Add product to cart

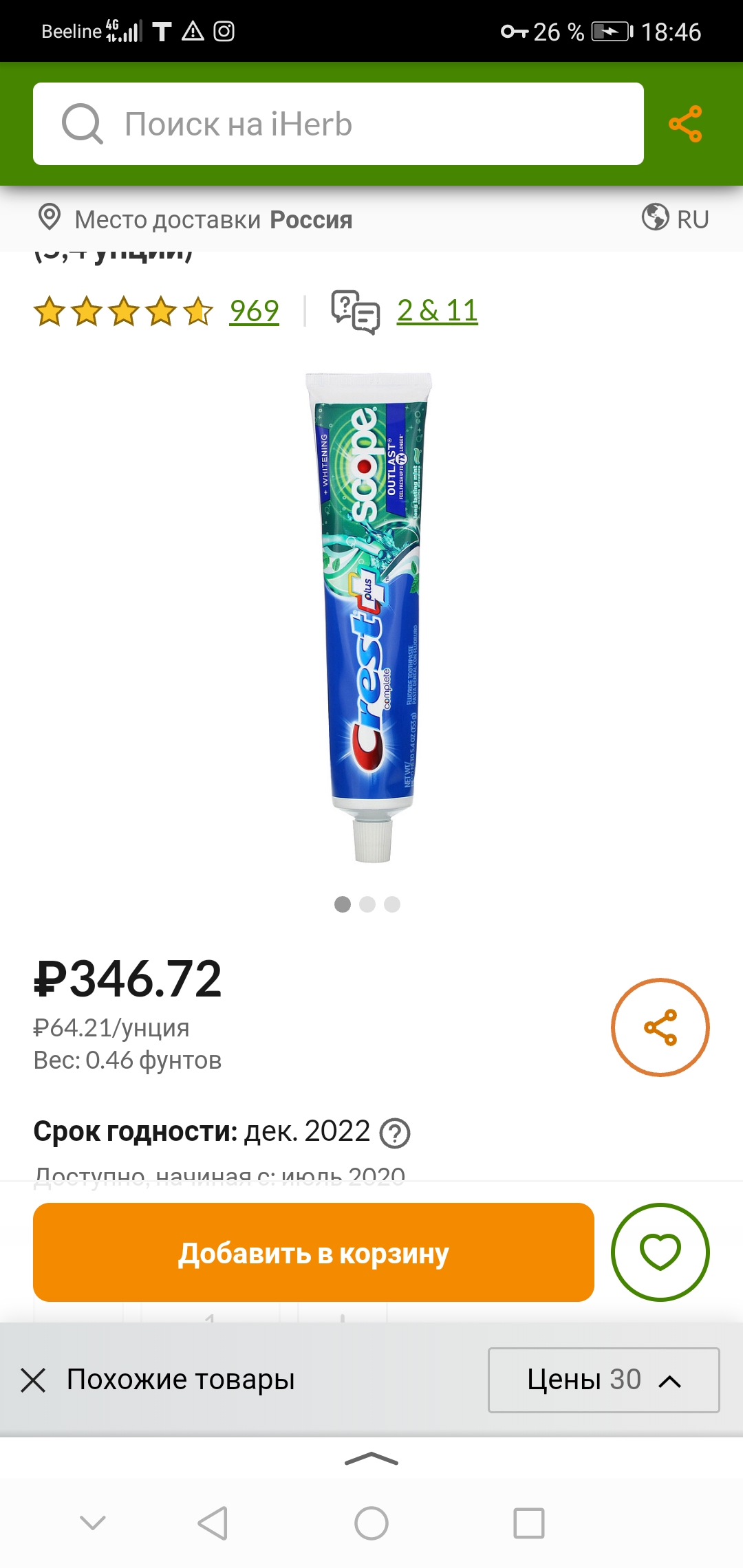point(314,1252)
